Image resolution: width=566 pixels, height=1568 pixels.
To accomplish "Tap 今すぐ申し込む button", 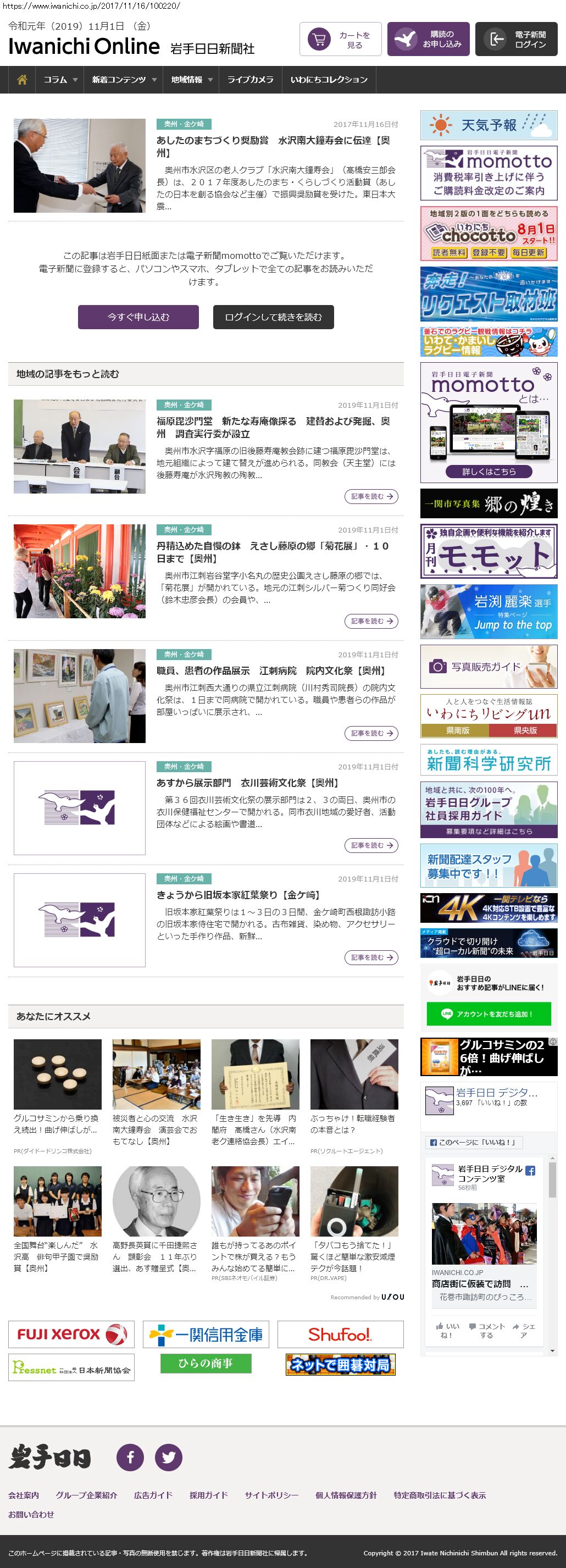I will 138,317.
